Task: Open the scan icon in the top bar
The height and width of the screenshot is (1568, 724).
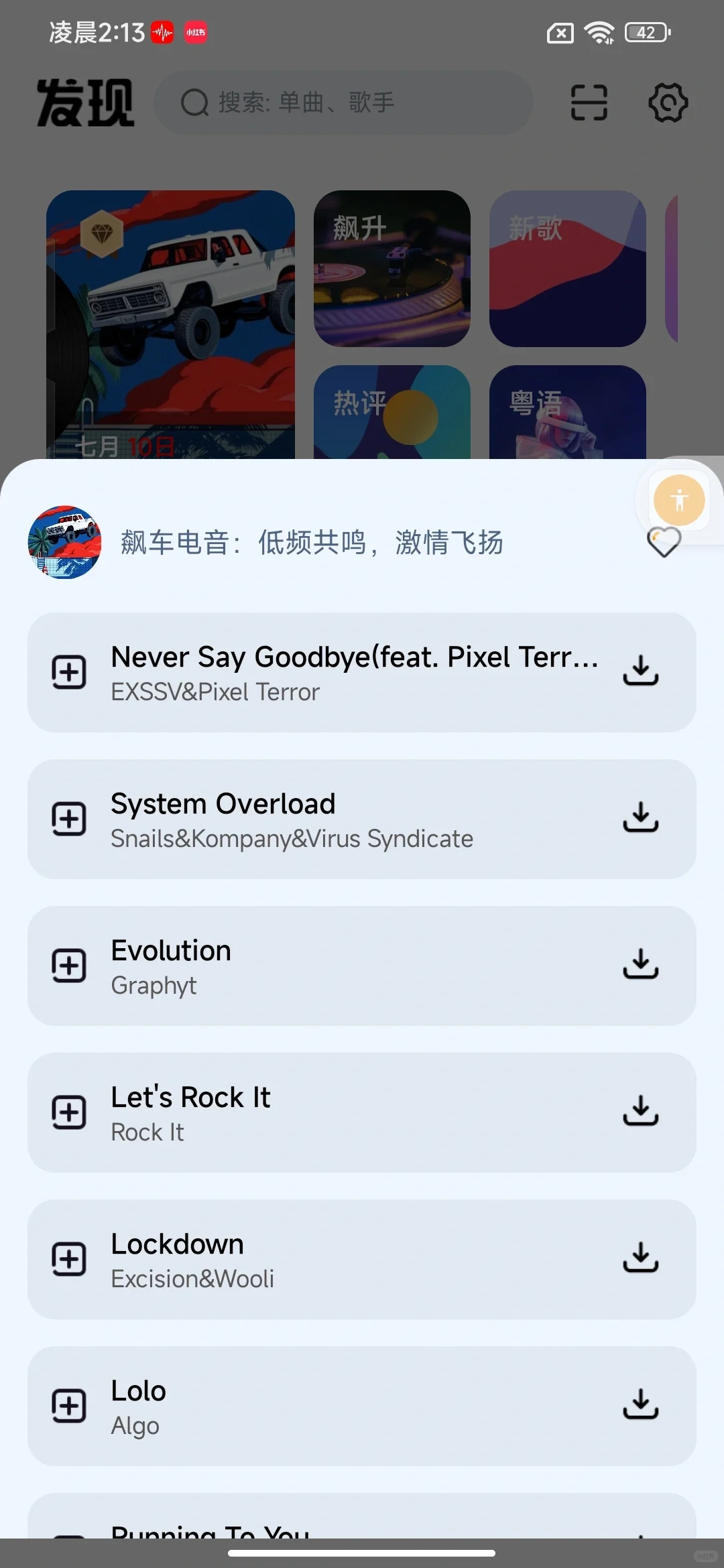Action: tap(589, 103)
